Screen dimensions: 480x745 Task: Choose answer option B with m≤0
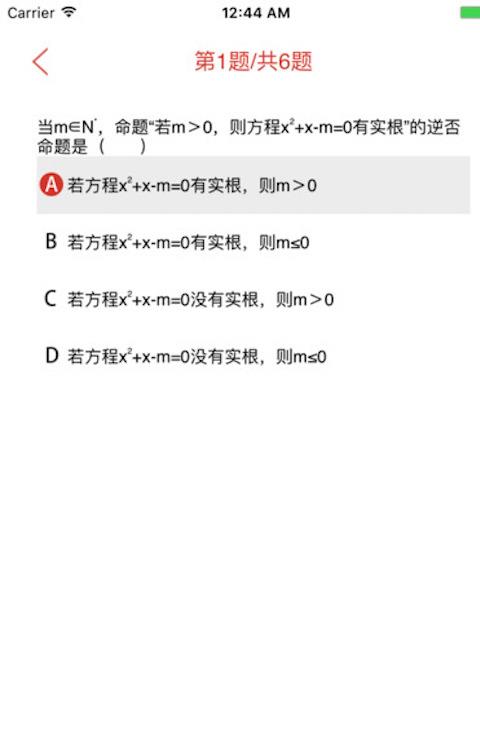253,242
